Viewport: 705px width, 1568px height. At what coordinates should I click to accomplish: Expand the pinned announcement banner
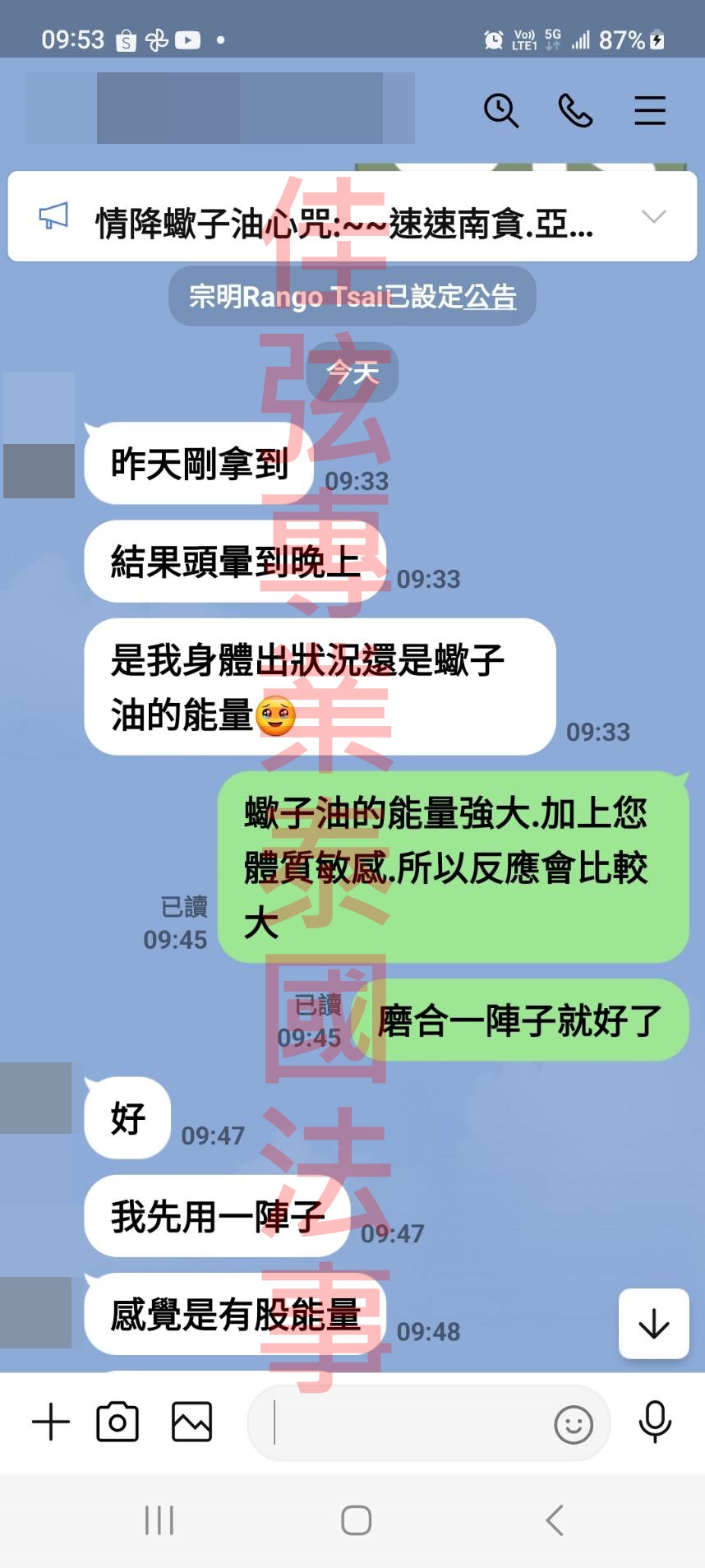[x=653, y=217]
